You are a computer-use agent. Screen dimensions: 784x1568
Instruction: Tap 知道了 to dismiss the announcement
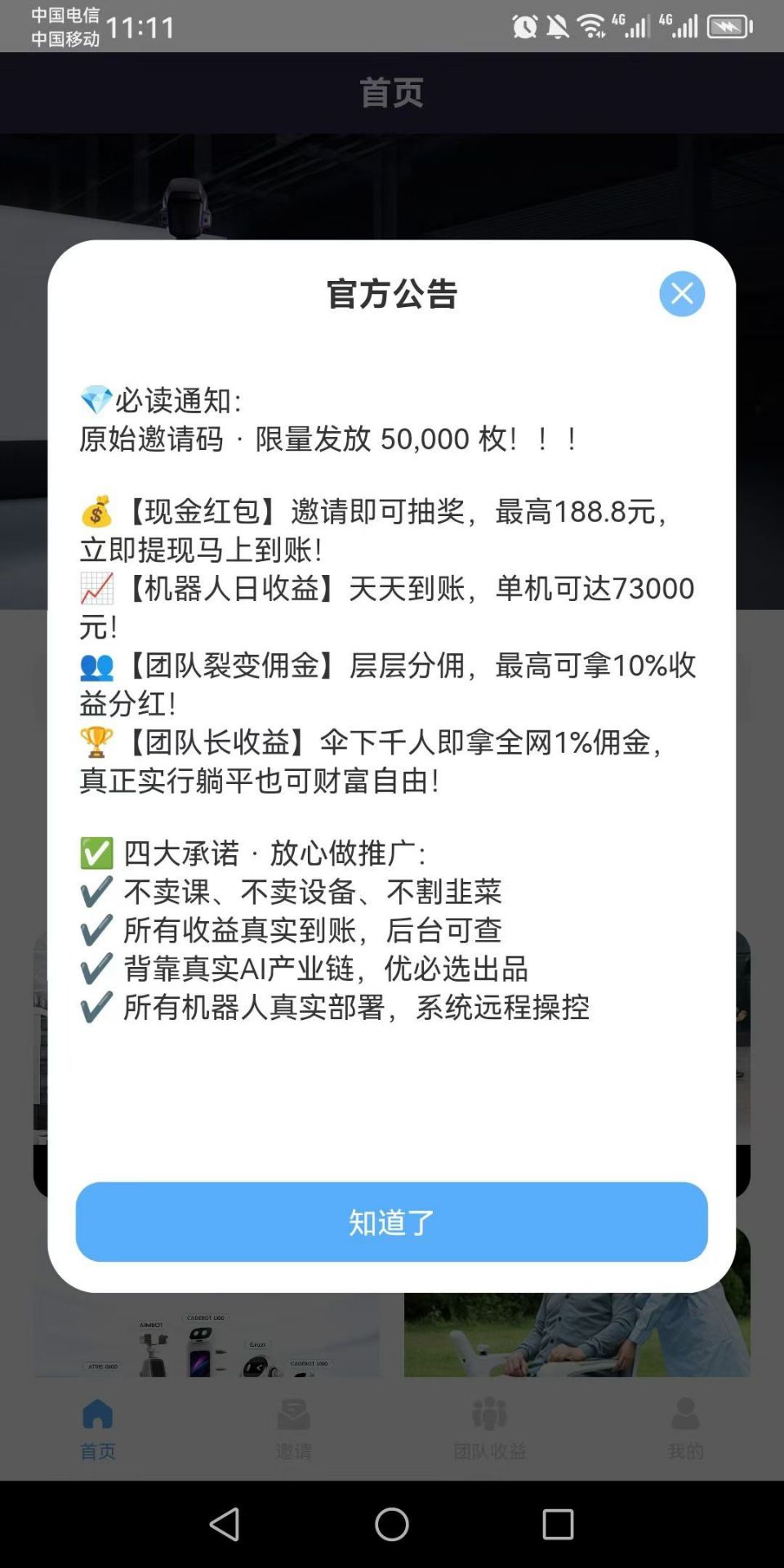pos(392,1223)
